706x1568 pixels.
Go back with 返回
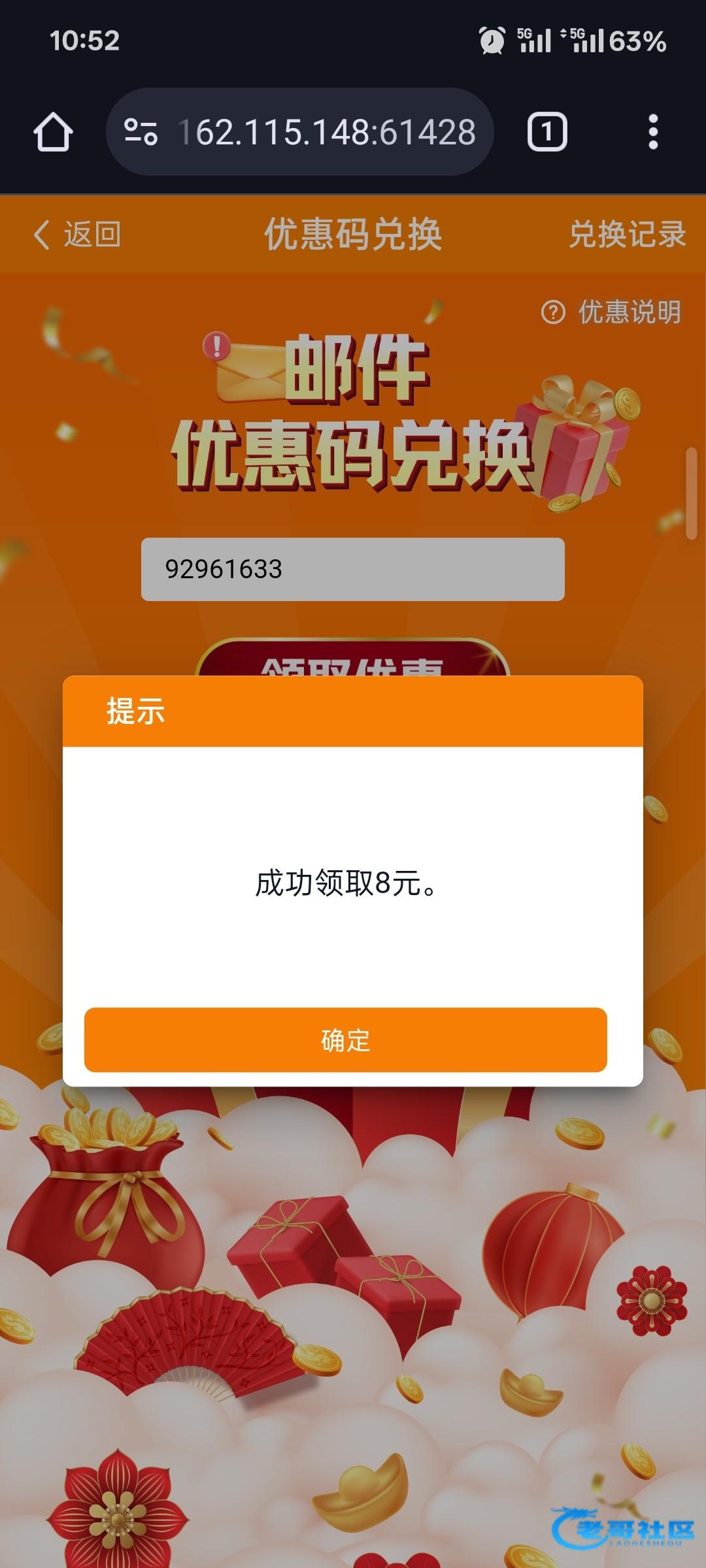coord(77,234)
